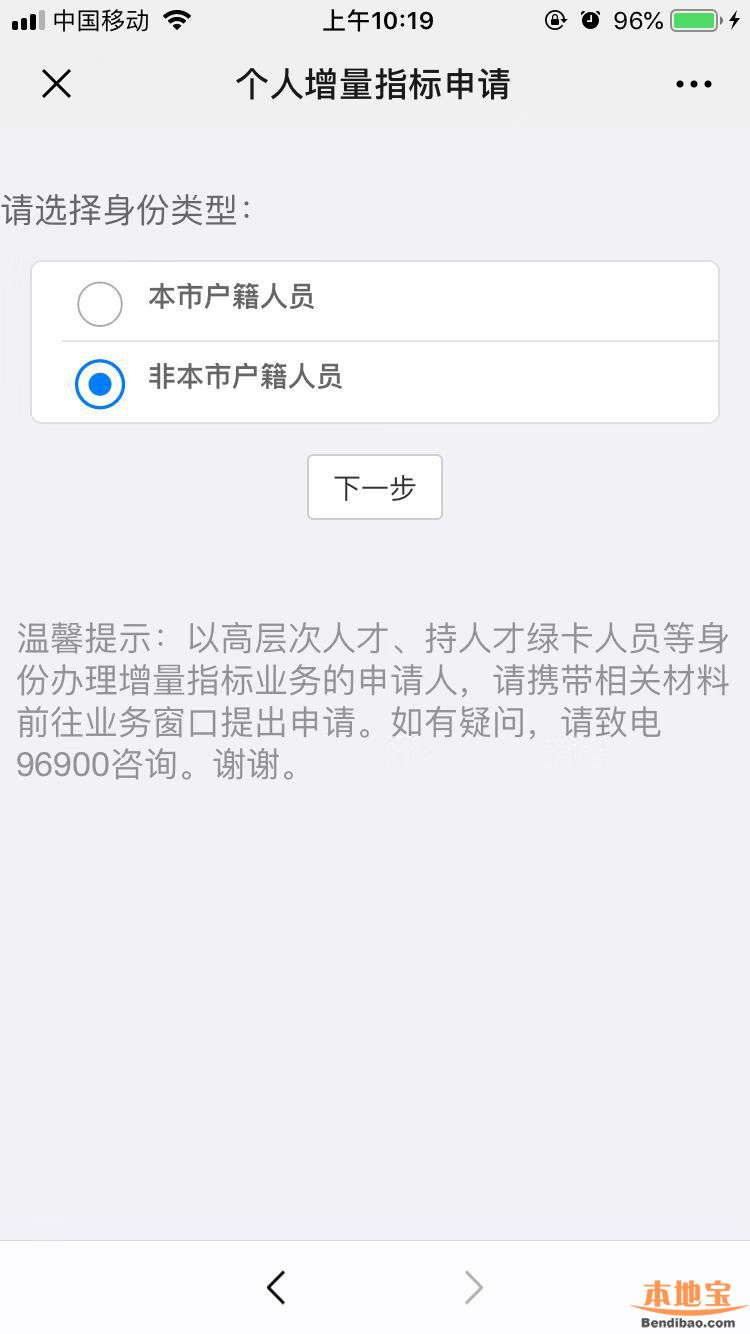
Task: Open the three-dot more options menu
Action: click(x=693, y=85)
